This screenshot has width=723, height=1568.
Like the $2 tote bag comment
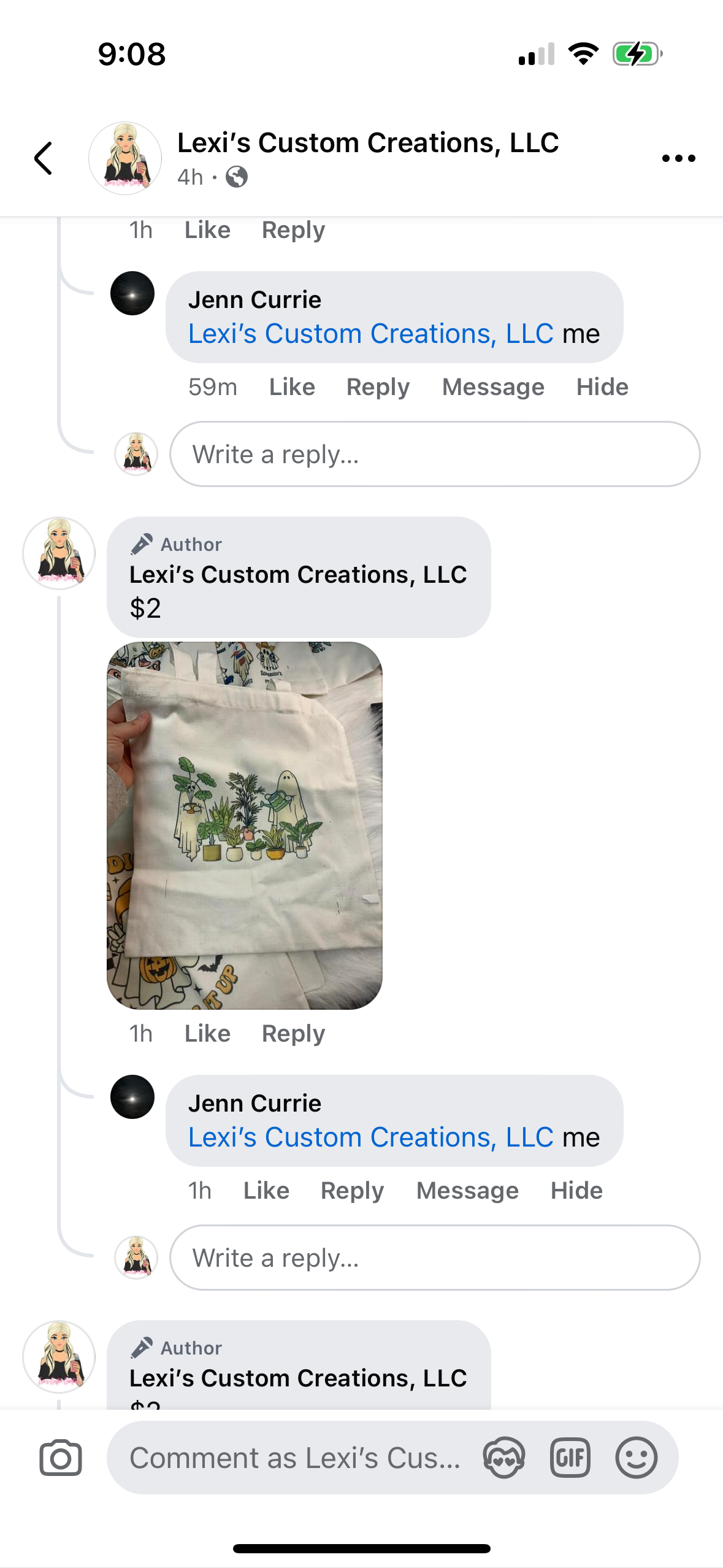pos(207,1034)
